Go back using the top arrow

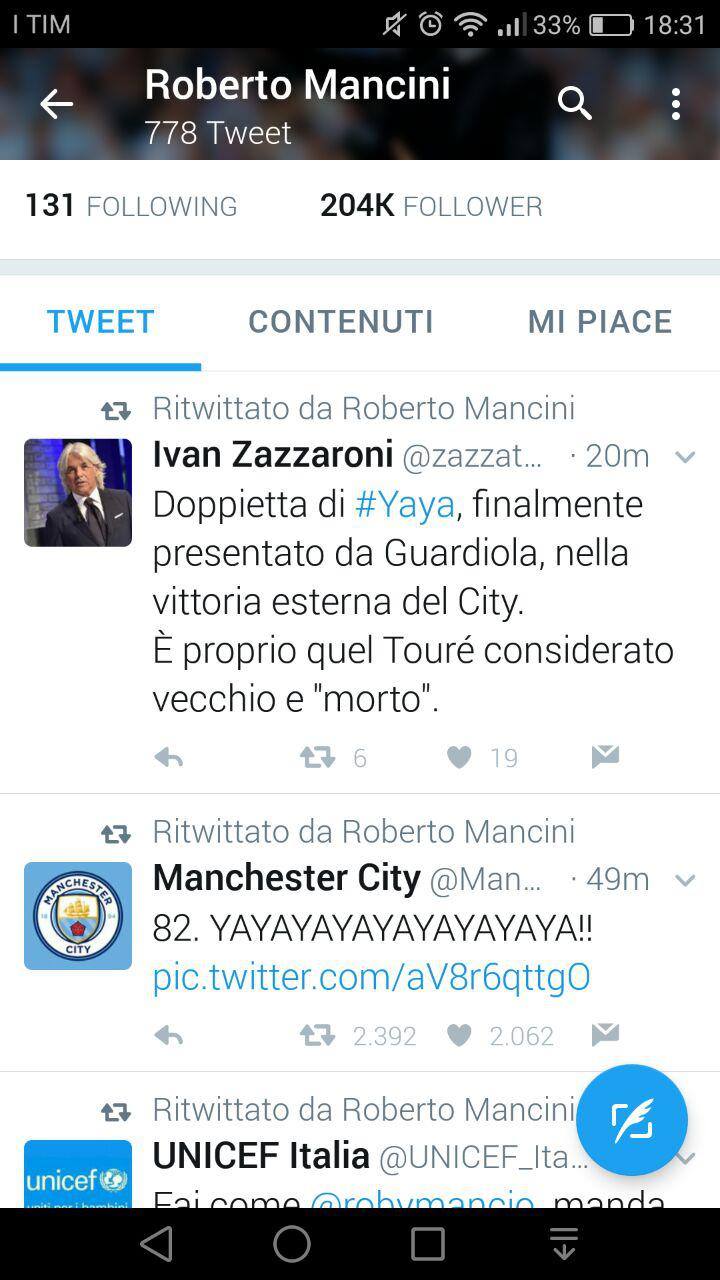coord(56,104)
